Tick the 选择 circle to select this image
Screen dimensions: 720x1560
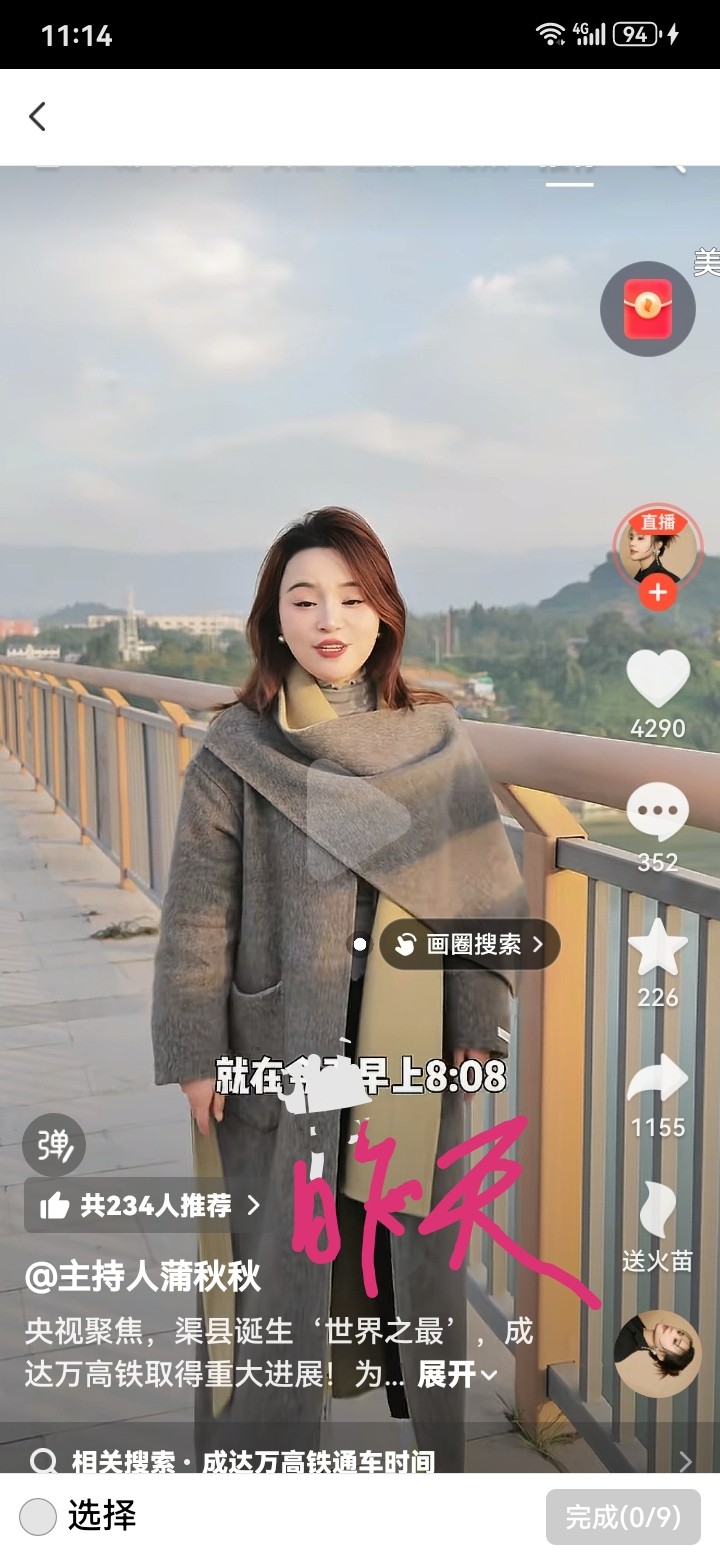(38, 1517)
